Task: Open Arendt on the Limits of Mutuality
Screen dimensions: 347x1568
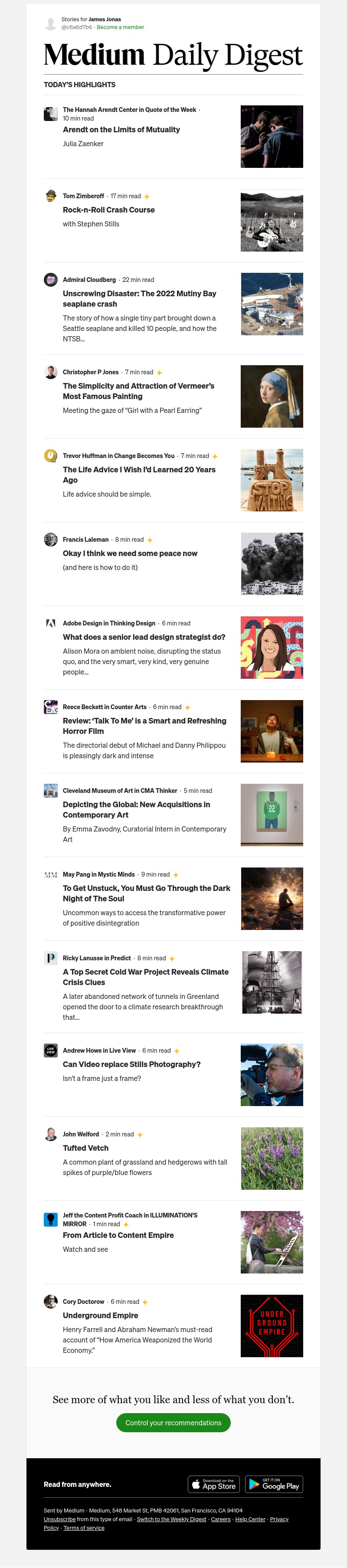Action: (121, 130)
